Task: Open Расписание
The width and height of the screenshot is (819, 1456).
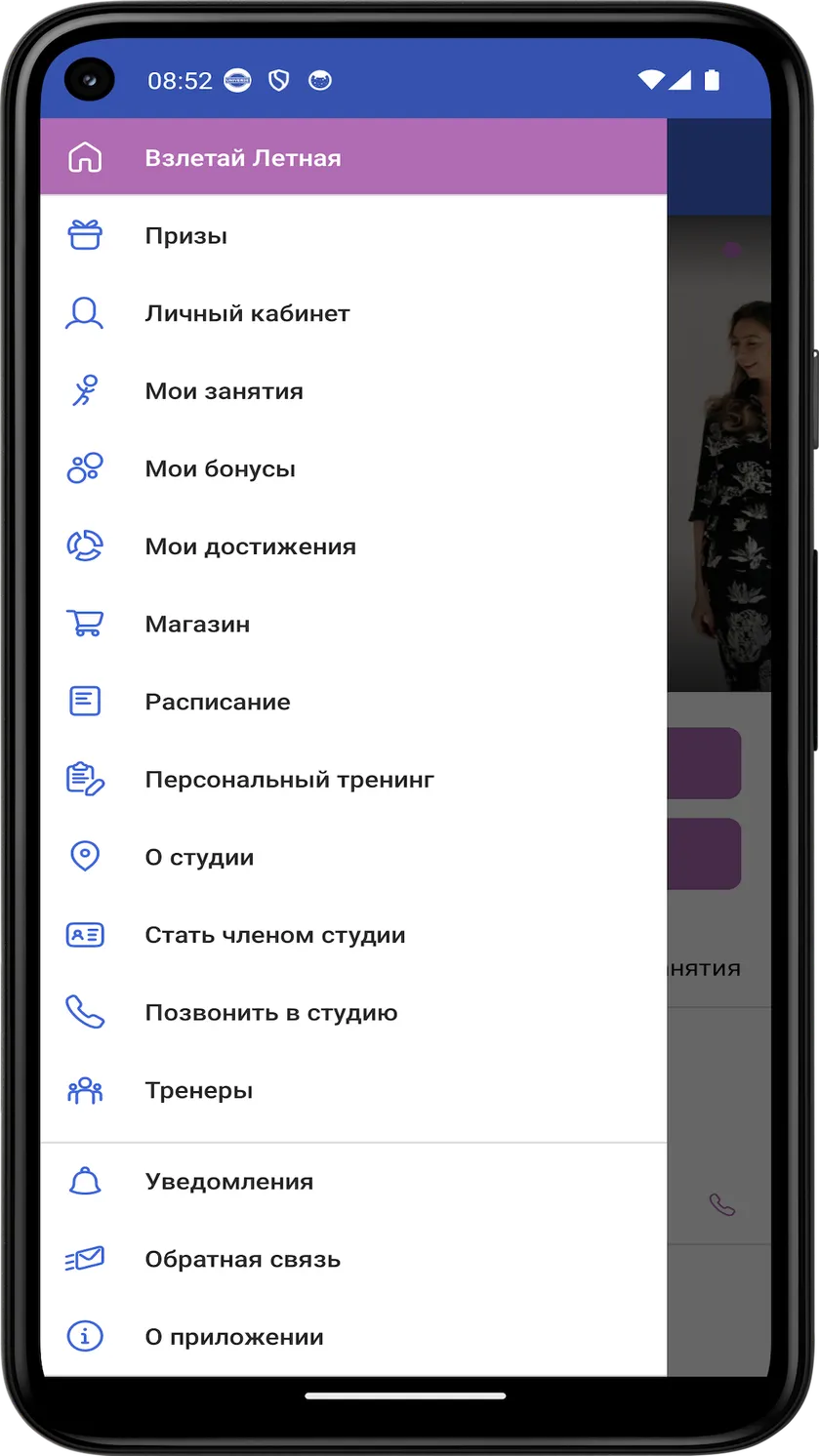Action: [x=353, y=702]
